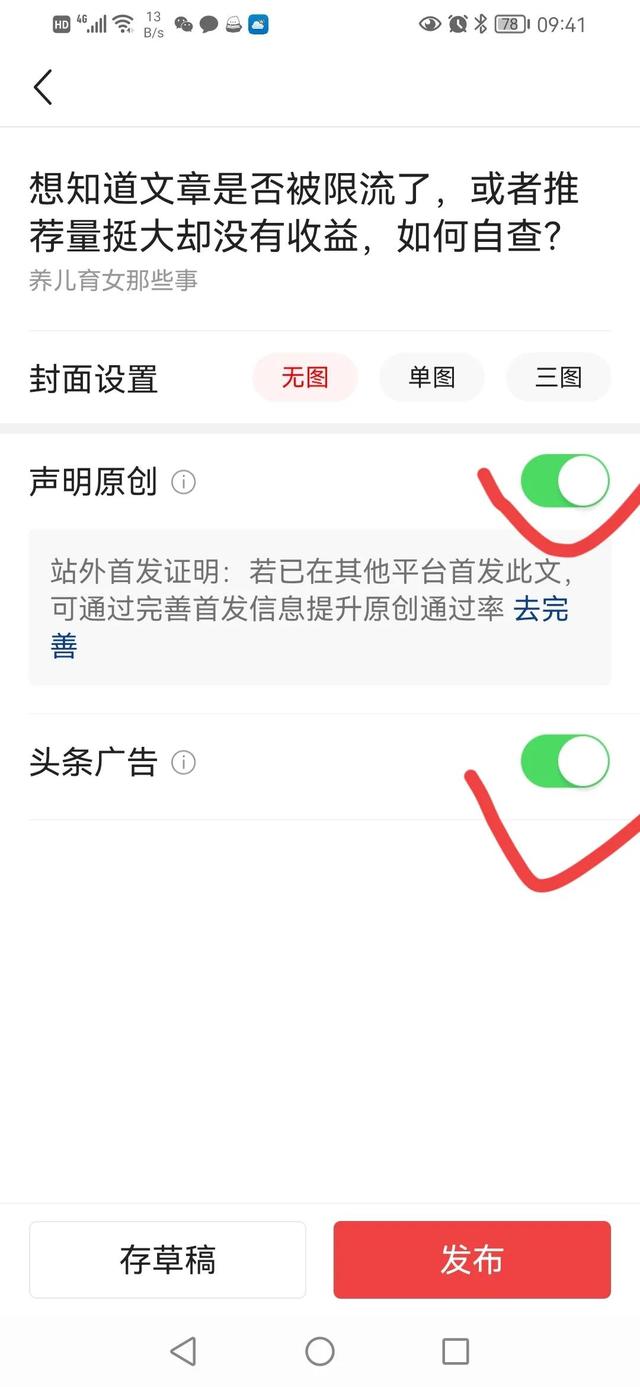Pick the 三图 cover option
Viewport: 640px width, 1387px height.
point(558,378)
